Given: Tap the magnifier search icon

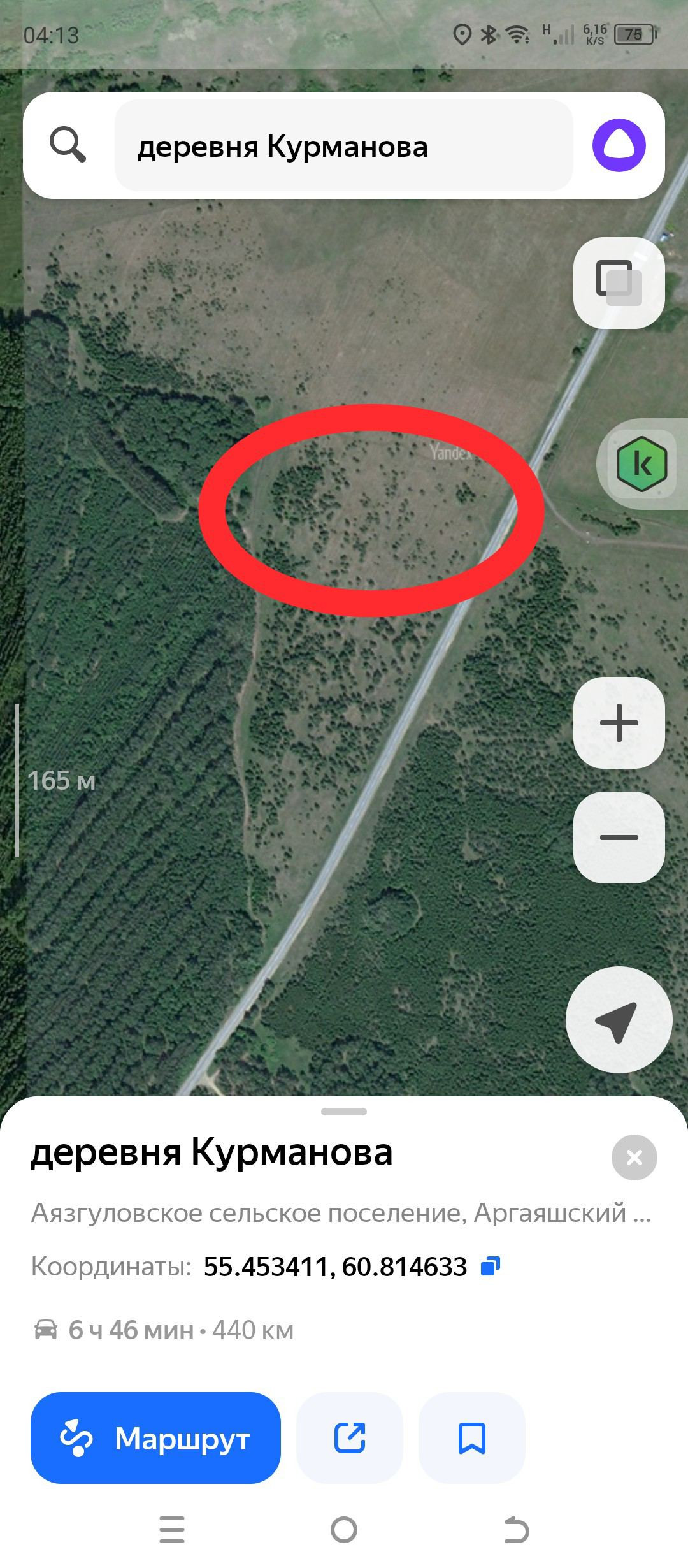Looking at the screenshot, I should 68,145.
